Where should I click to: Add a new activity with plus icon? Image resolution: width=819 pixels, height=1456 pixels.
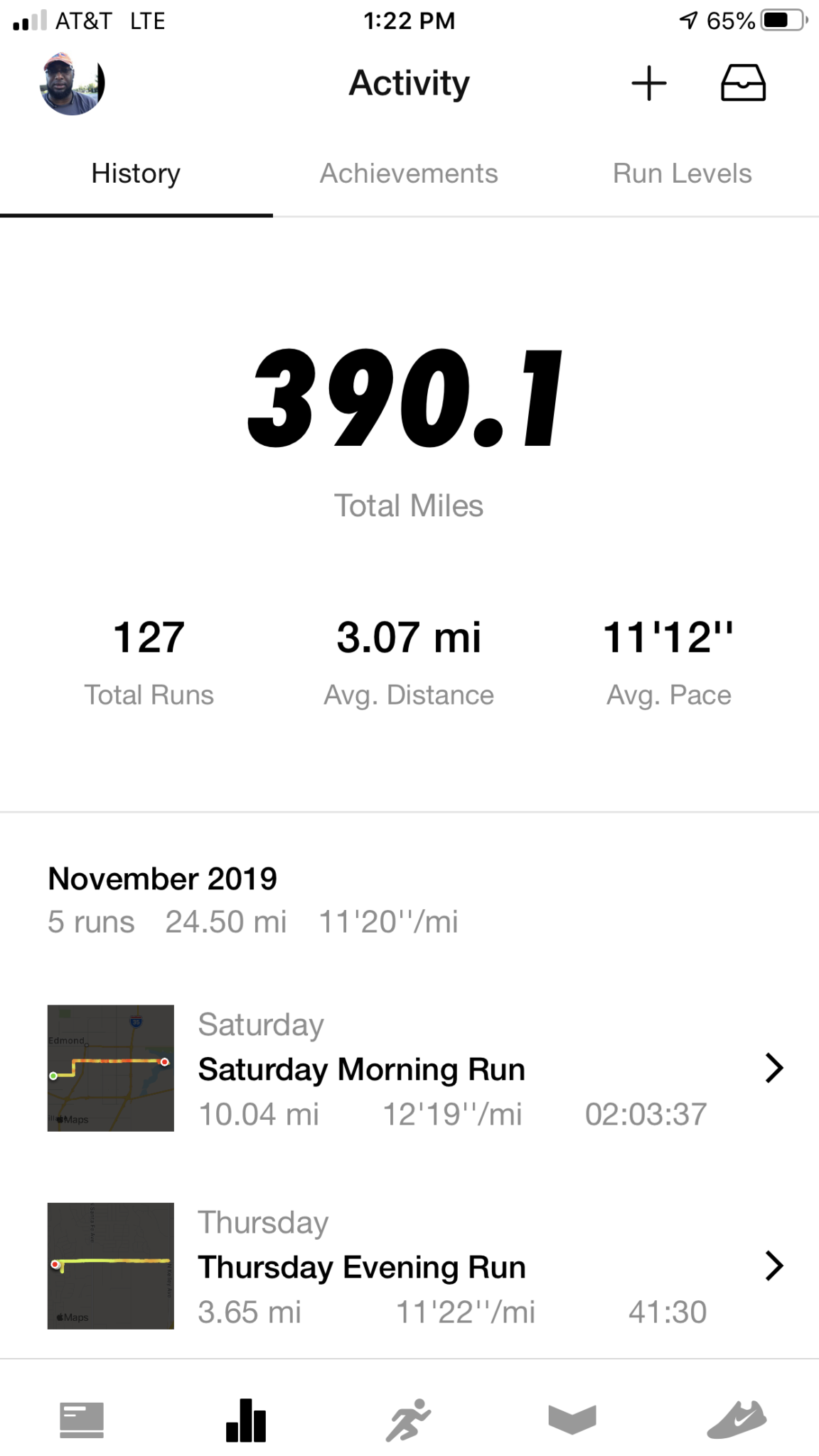(648, 84)
